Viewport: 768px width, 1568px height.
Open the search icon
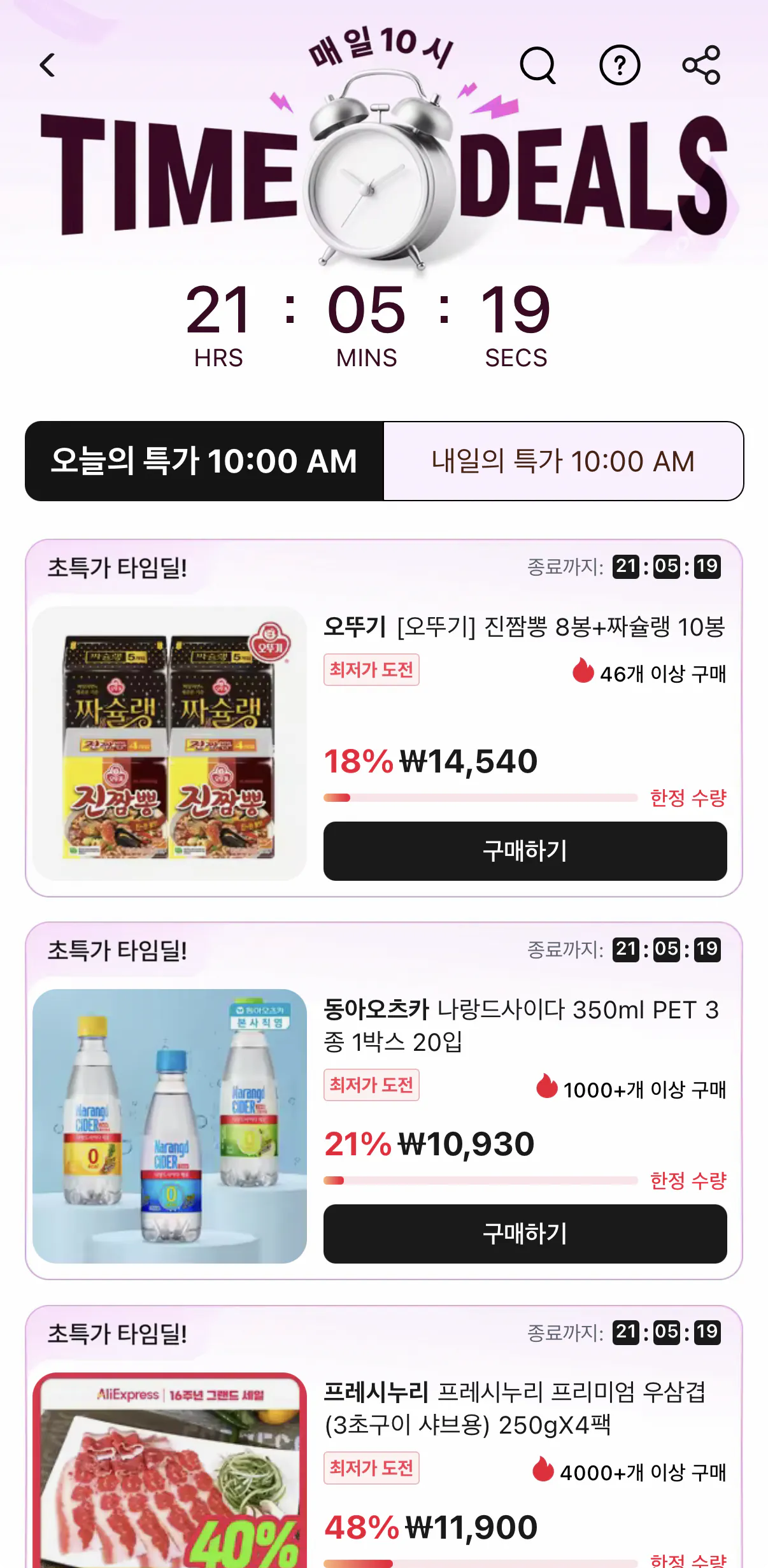[538, 64]
